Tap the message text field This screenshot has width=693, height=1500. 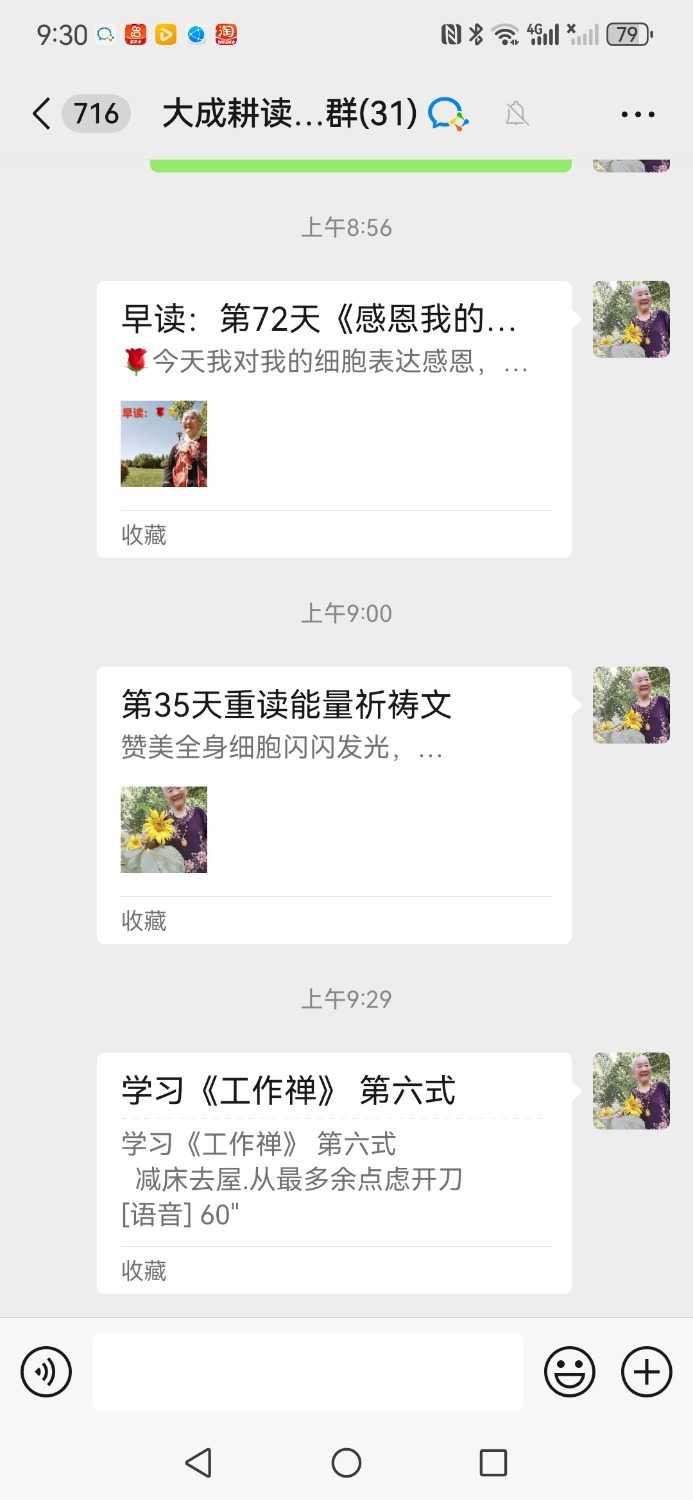308,1371
